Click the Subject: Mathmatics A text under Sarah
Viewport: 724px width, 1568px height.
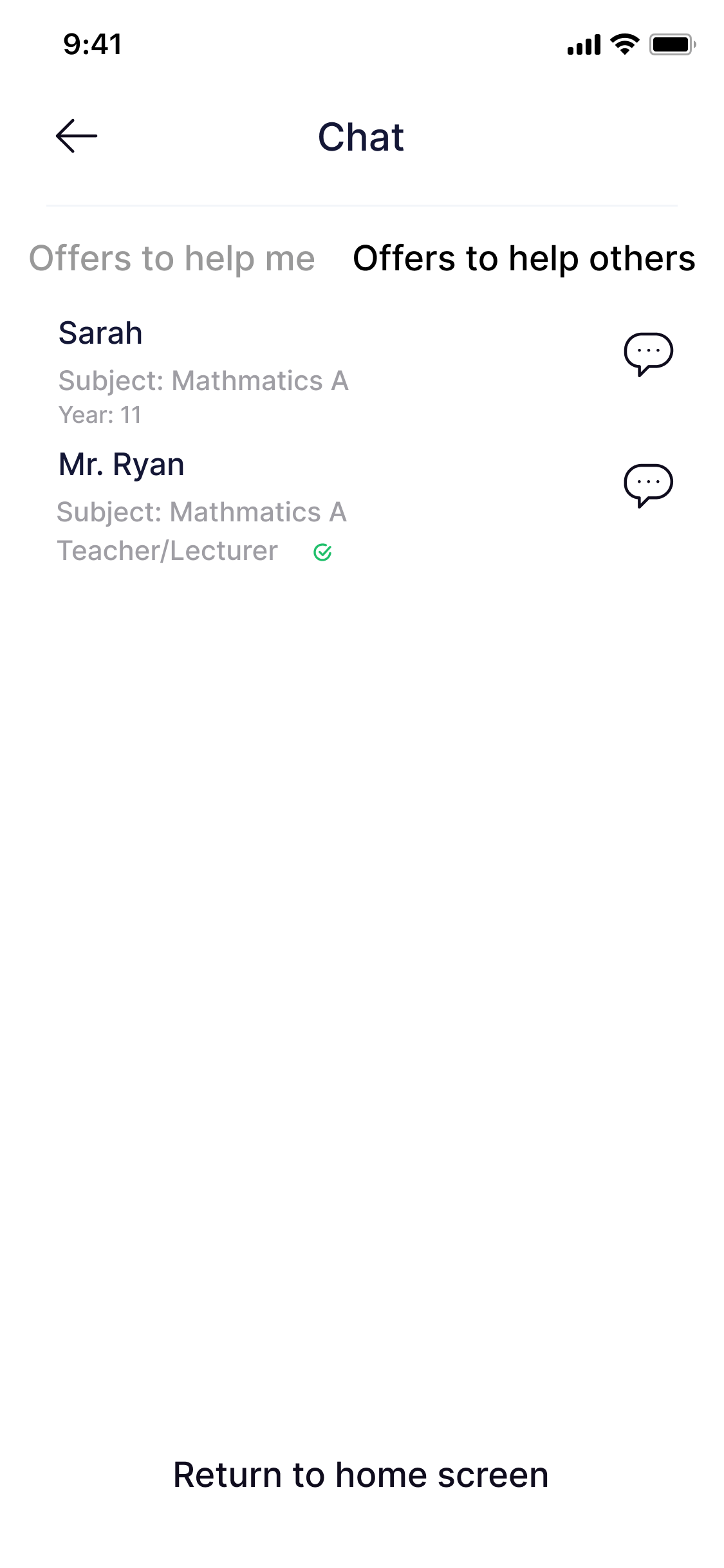point(203,380)
